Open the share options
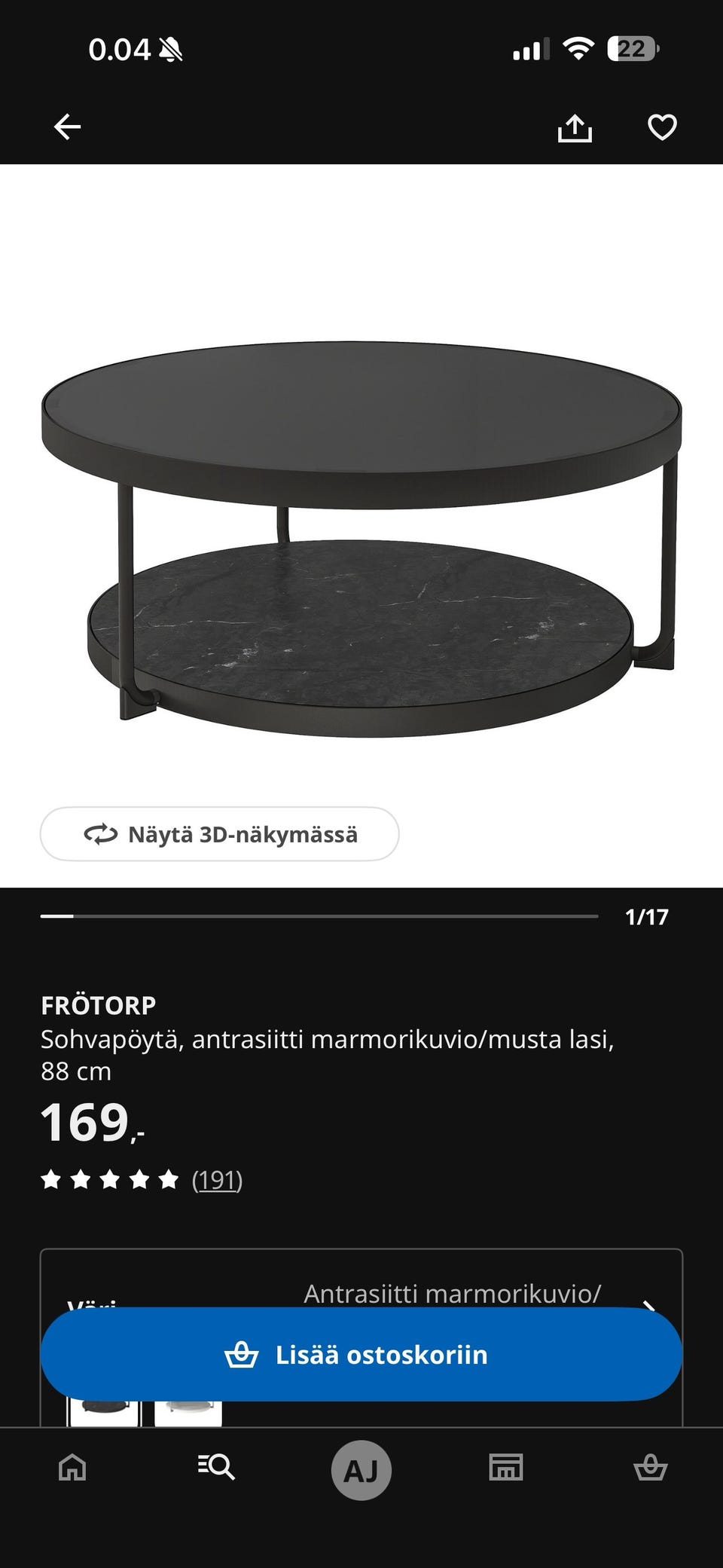The image size is (723, 1568). click(577, 128)
